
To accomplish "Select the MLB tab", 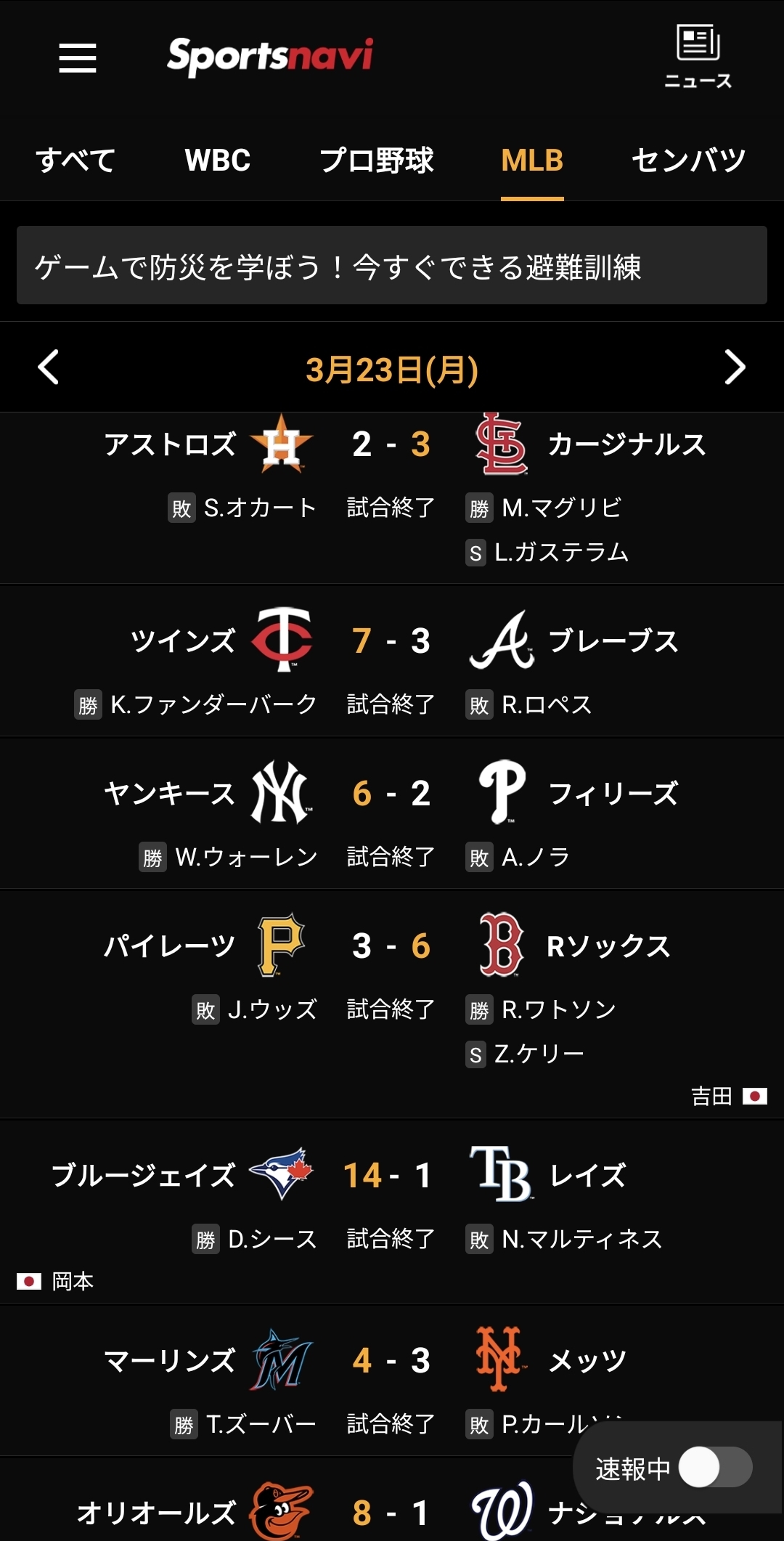I will (532, 160).
